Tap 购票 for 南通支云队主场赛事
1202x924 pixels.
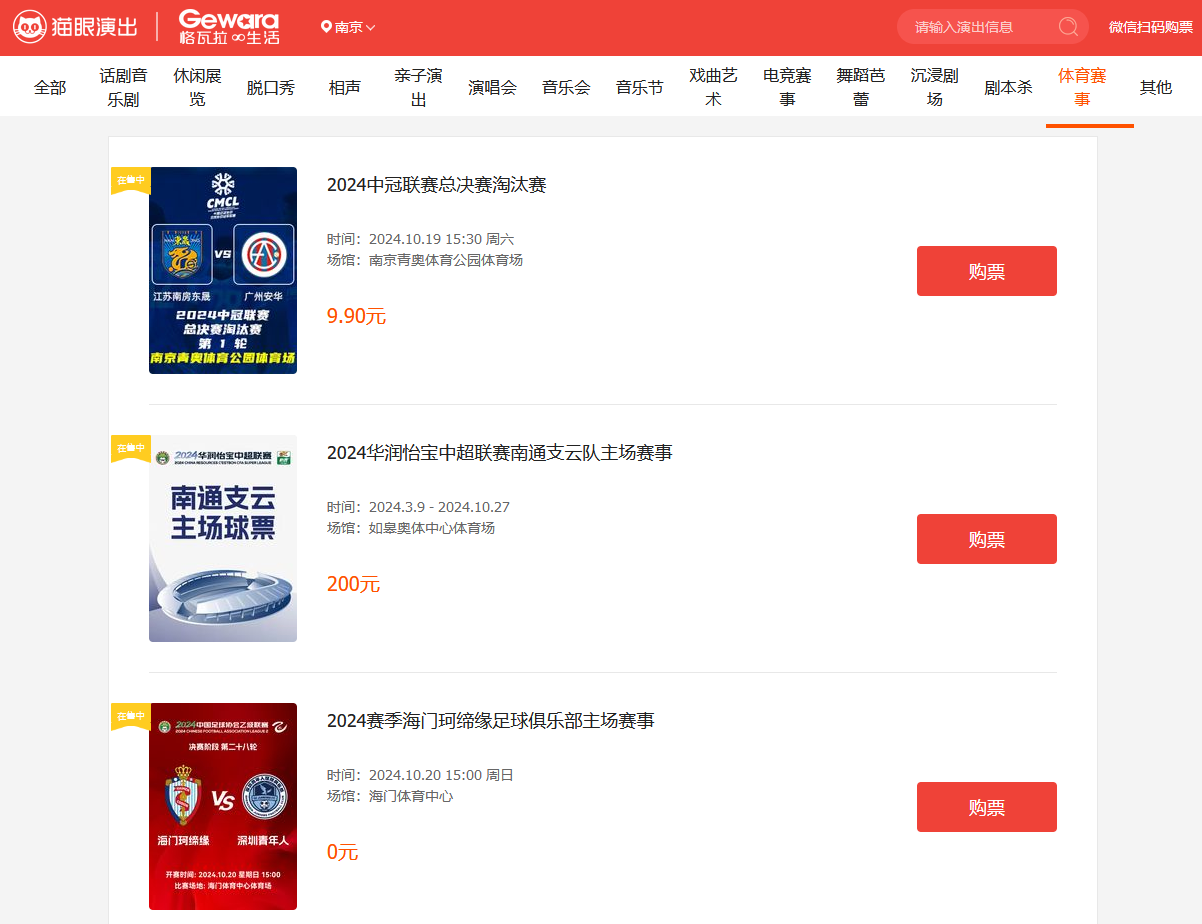986,539
